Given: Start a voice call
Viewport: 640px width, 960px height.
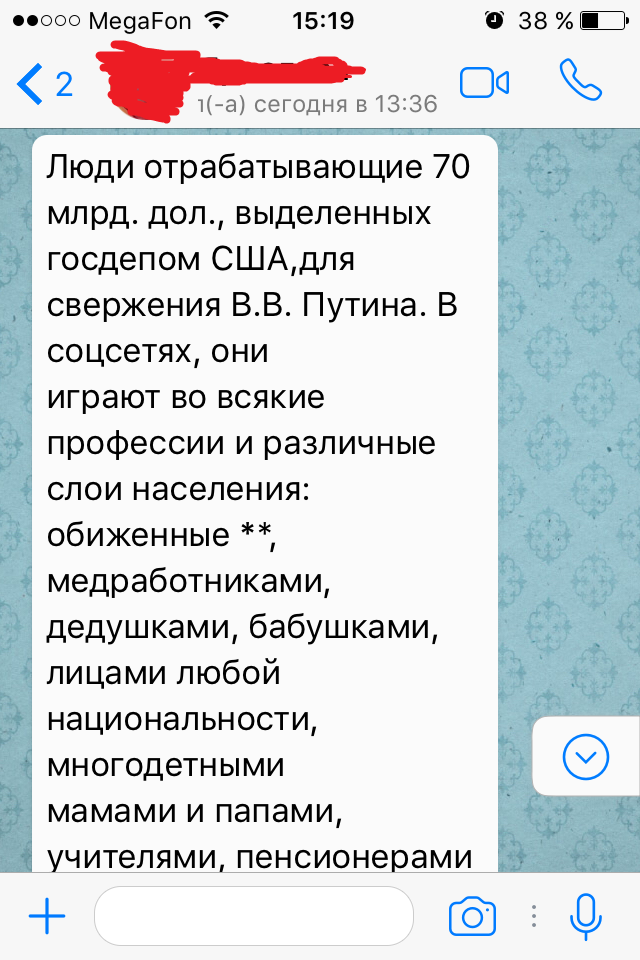Looking at the screenshot, I should tap(581, 82).
